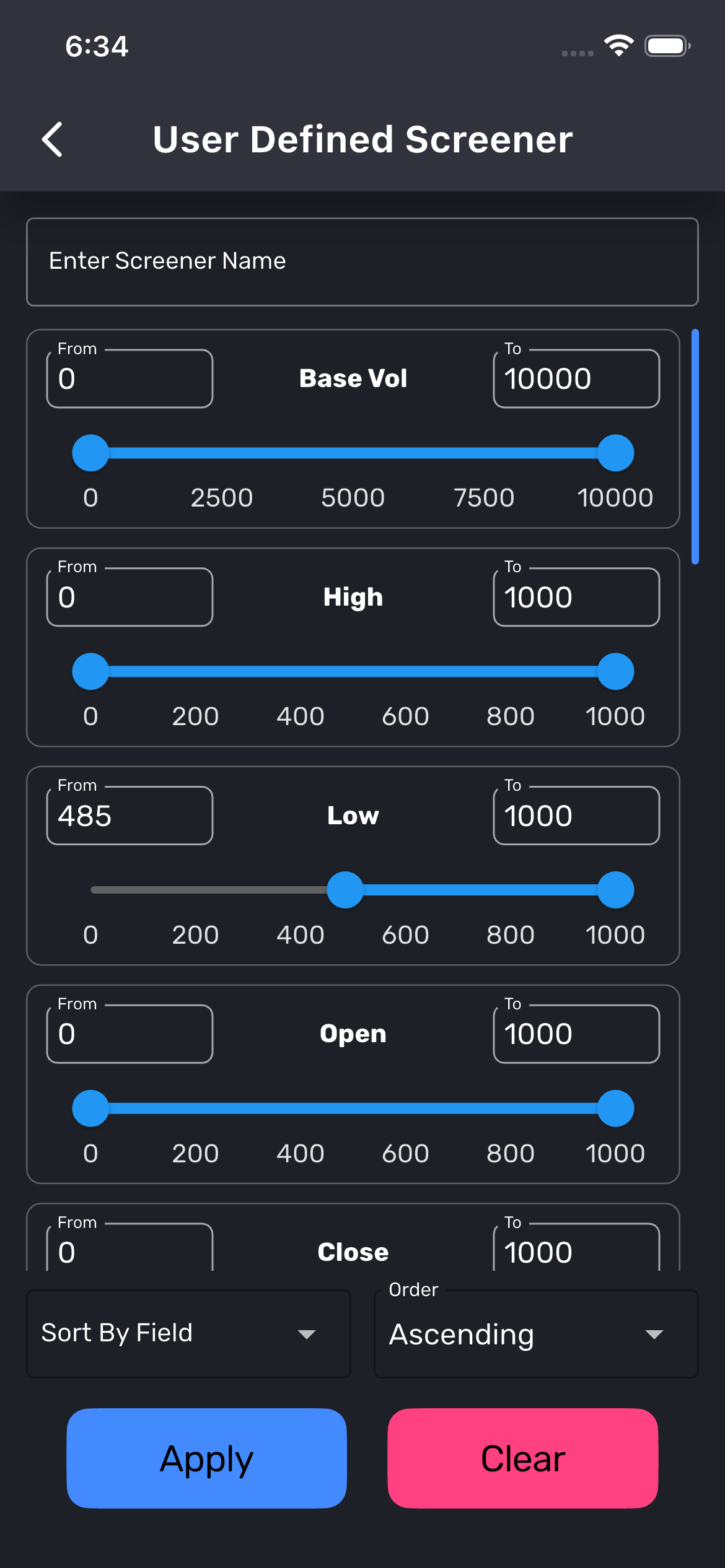Tap the Open range slider
Image resolution: width=725 pixels, height=1568 pixels.
(x=353, y=1108)
